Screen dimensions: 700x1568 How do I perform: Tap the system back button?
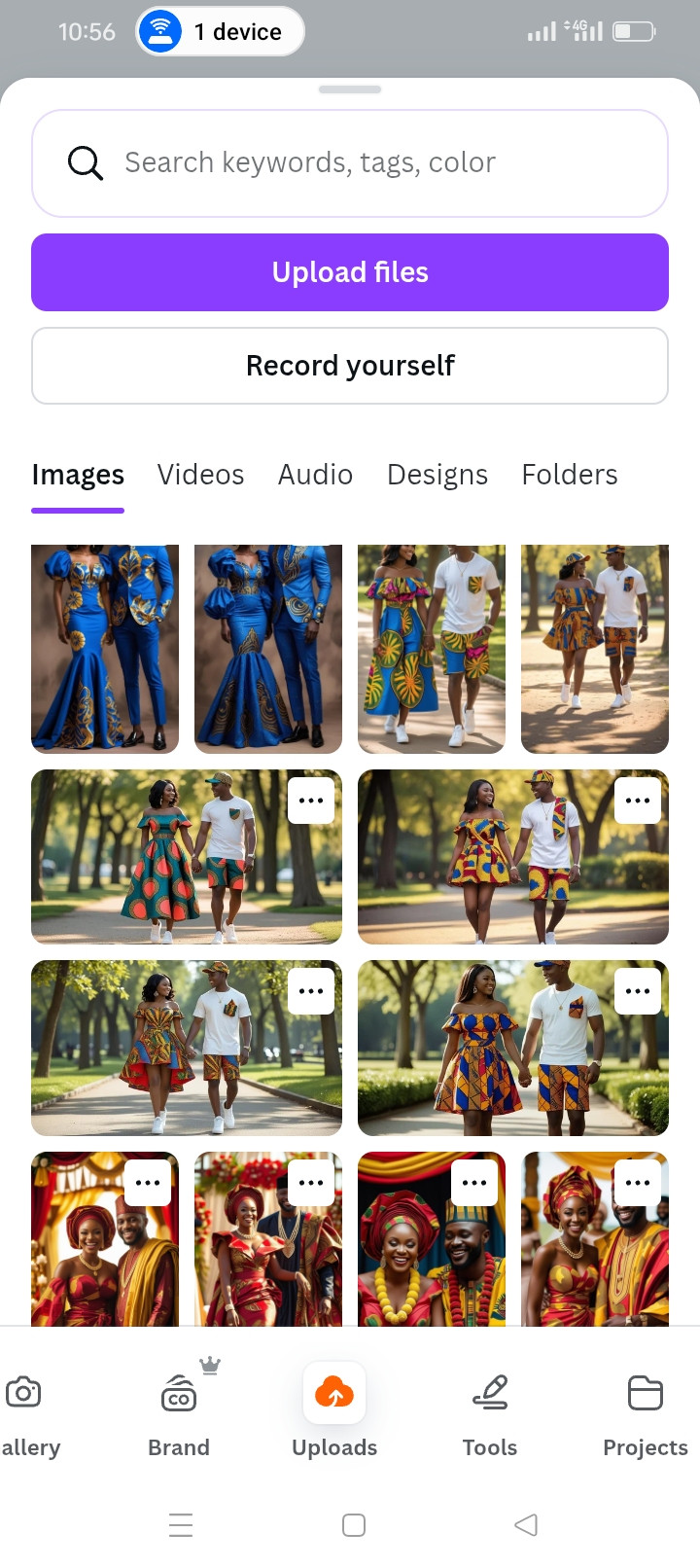click(526, 1524)
